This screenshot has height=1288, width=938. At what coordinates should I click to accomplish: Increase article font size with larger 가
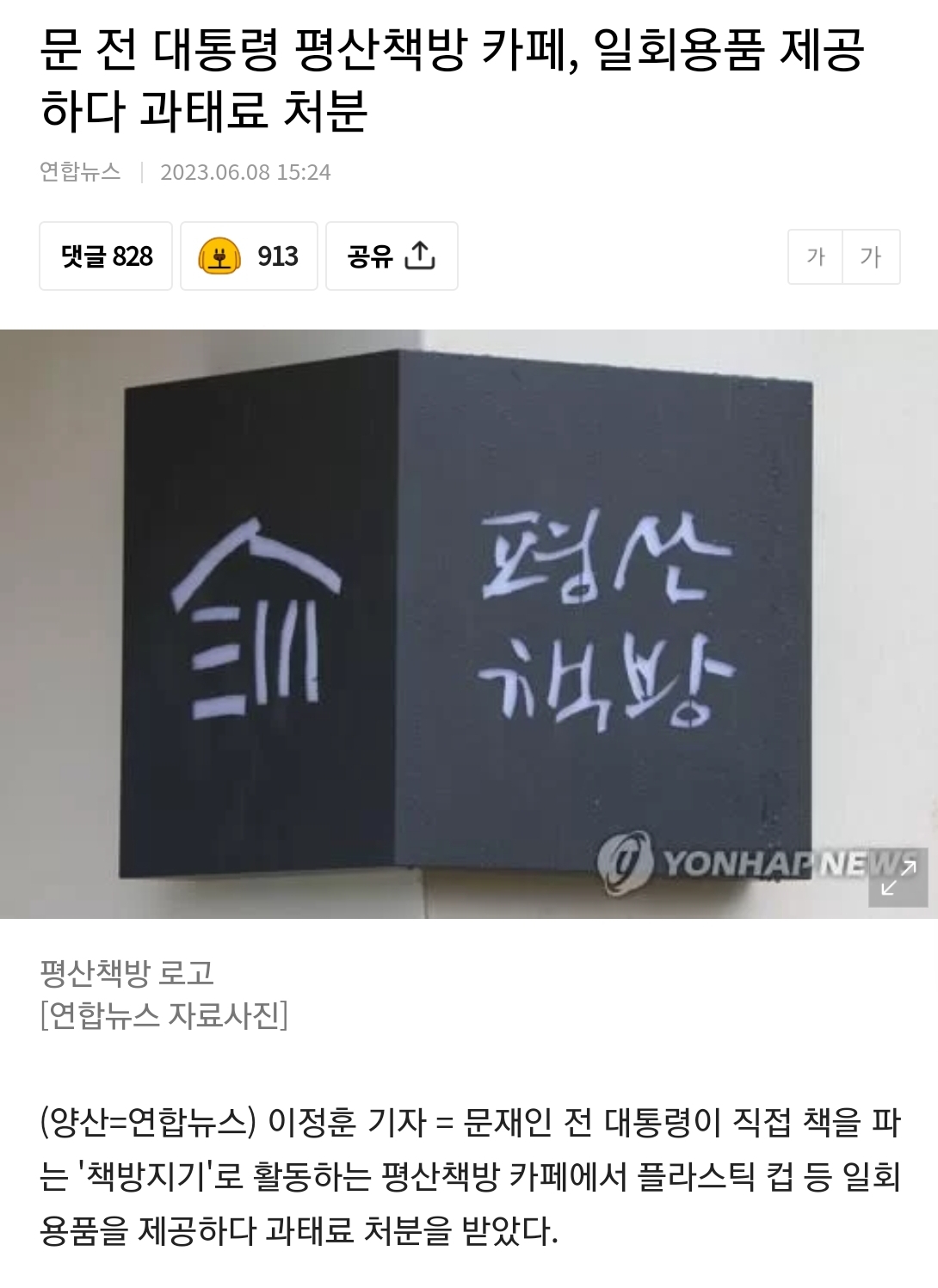click(871, 256)
